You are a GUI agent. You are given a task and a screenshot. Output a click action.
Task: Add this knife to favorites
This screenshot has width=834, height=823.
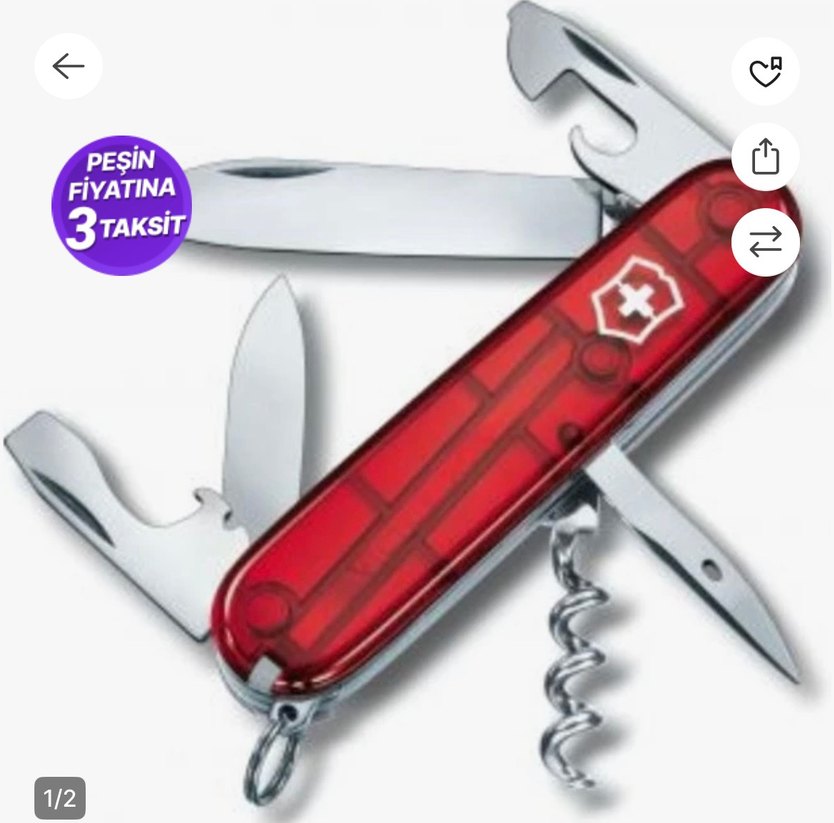coord(765,72)
